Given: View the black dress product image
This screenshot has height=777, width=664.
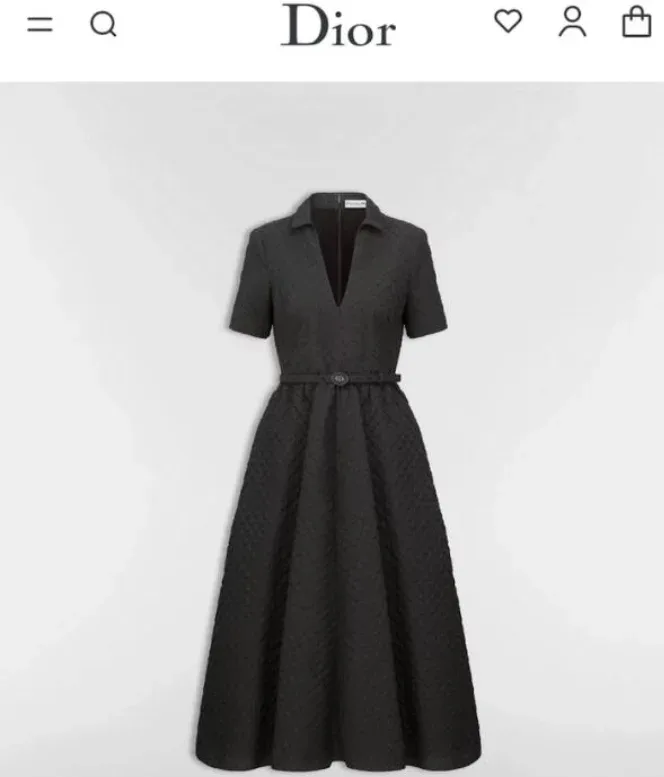Looking at the screenshot, I should [x=334, y=470].
